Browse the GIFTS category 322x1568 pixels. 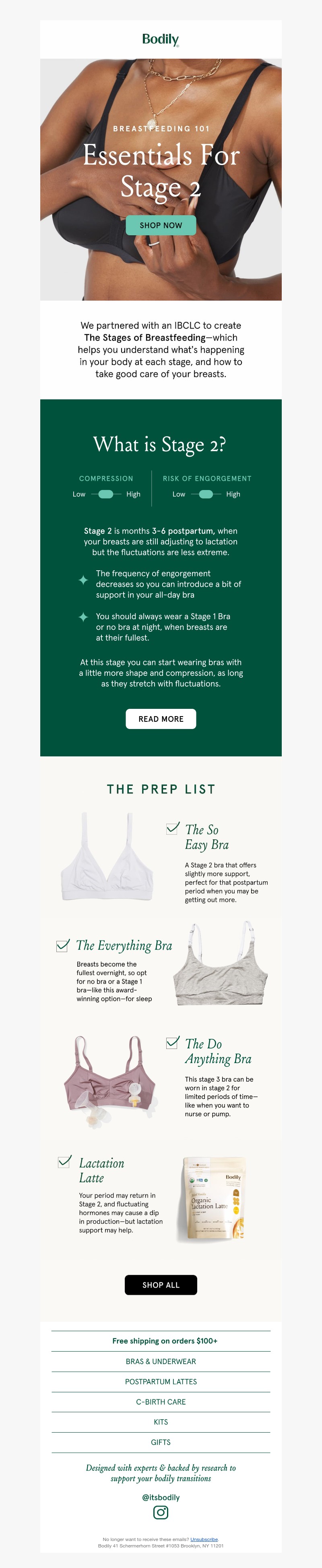pyautogui.click(x=160, y=1441)
